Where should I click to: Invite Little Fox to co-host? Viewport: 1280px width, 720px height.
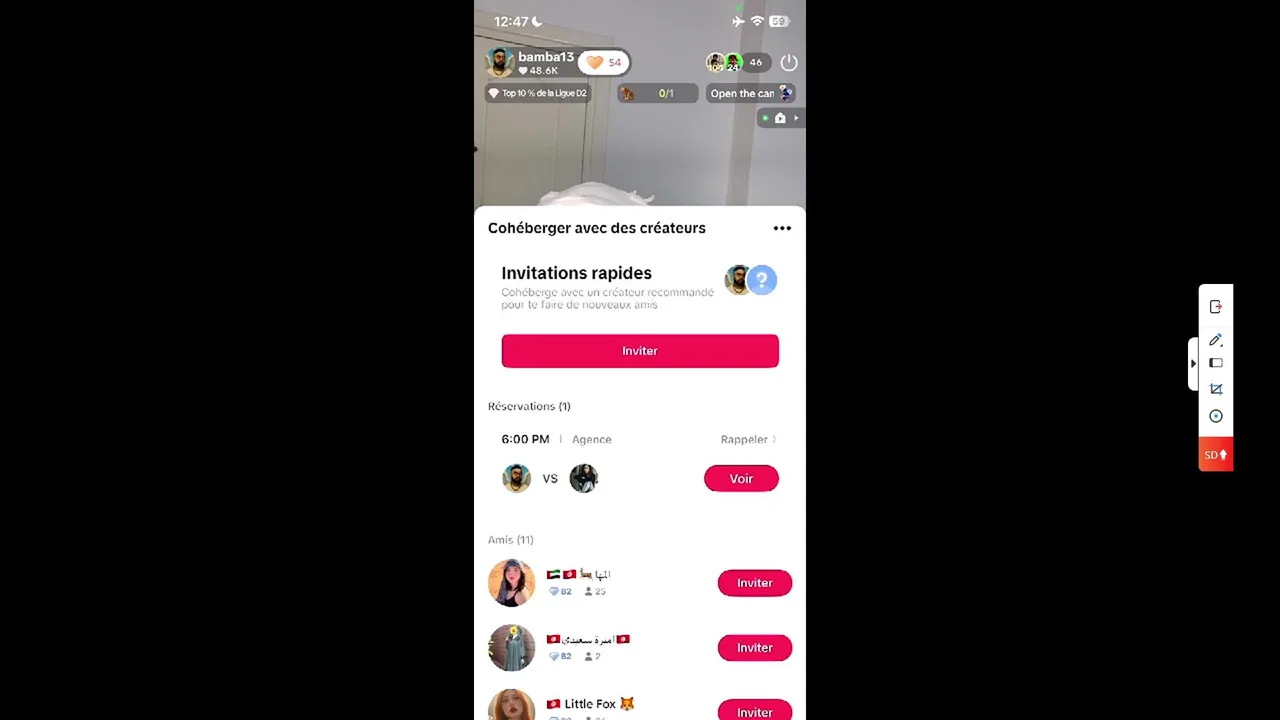pos(754,710)
